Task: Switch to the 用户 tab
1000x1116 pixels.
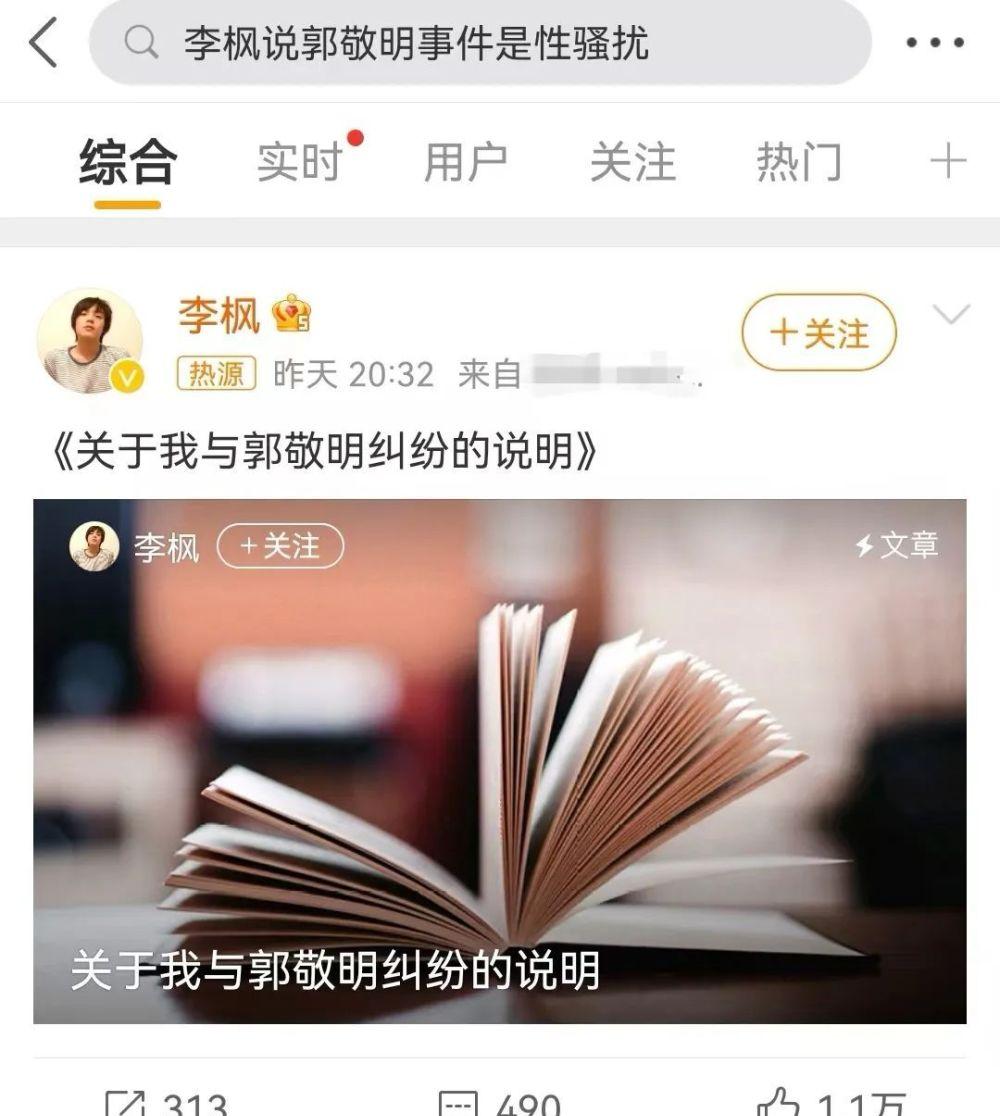Action: coord(465,162)
